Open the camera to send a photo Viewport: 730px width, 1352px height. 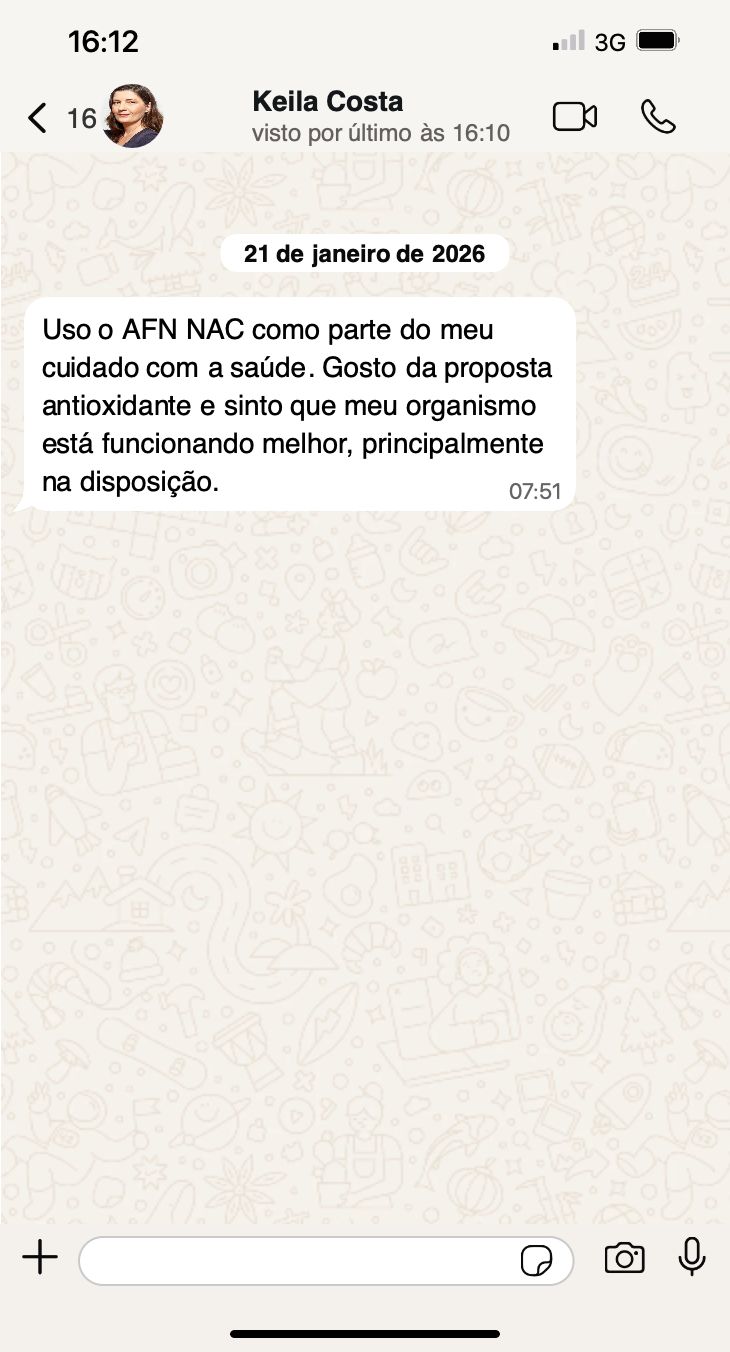coord(624,1258)
